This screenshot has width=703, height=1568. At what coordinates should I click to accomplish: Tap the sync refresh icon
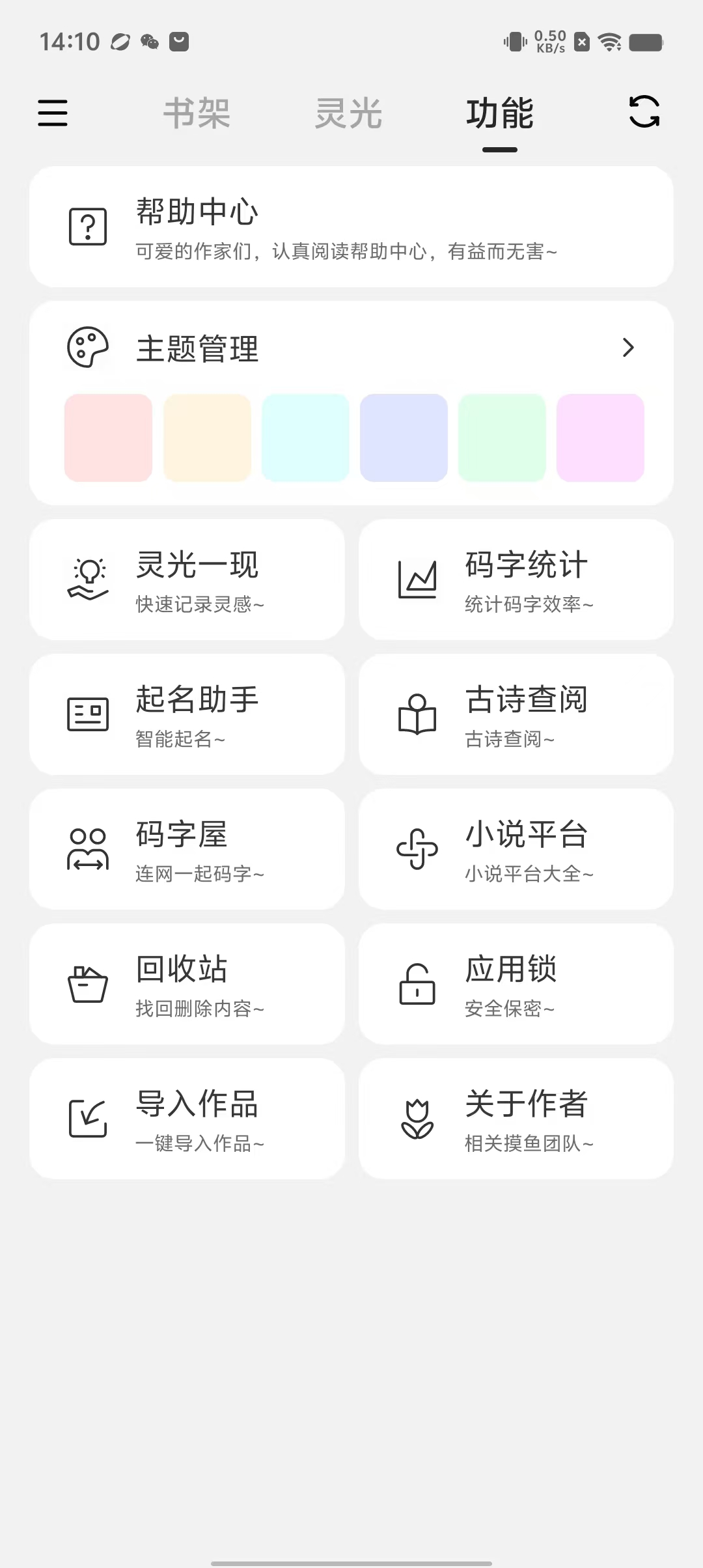click(x=644, y=112)
